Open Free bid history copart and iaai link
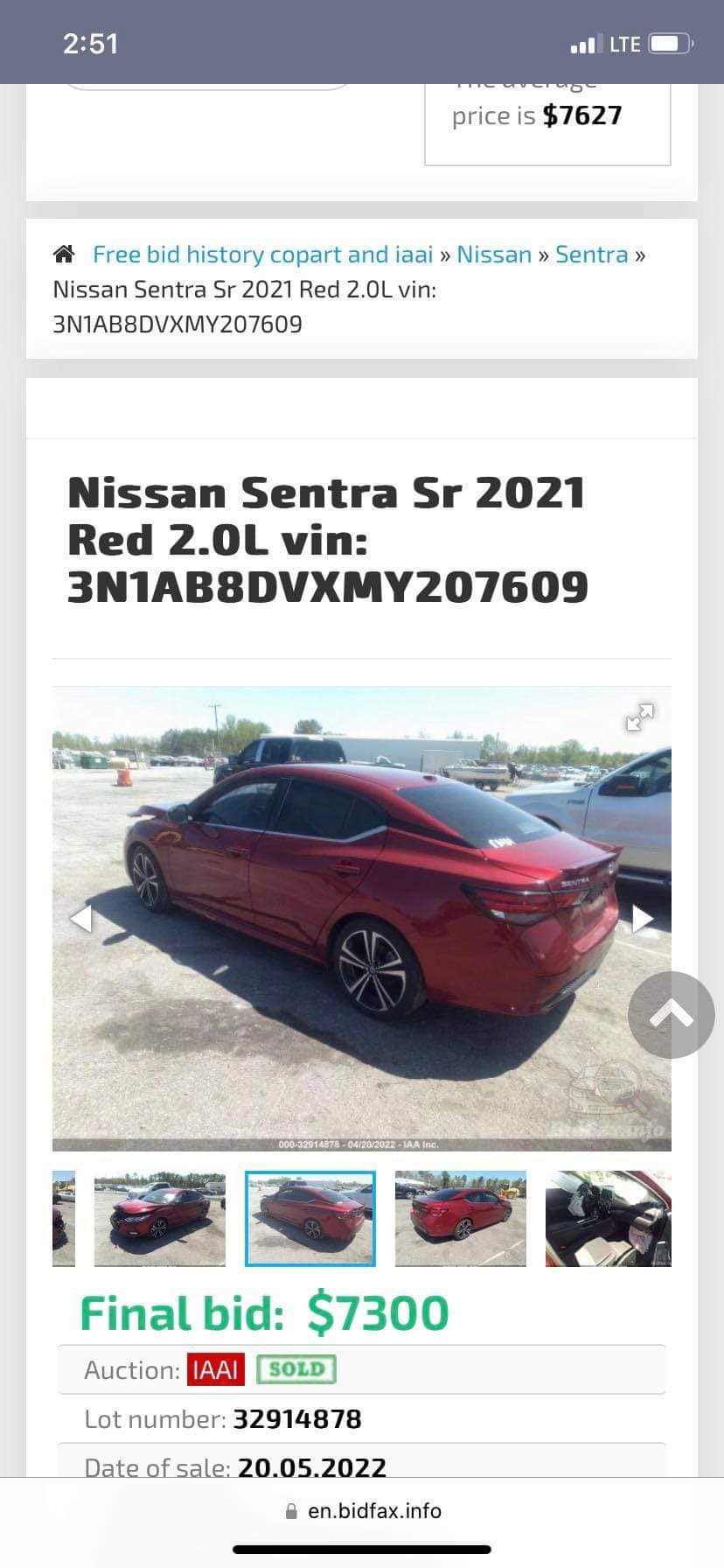The height and width of the screenshot is (1568, 724). pyautogui.click(x=262, y=255)
